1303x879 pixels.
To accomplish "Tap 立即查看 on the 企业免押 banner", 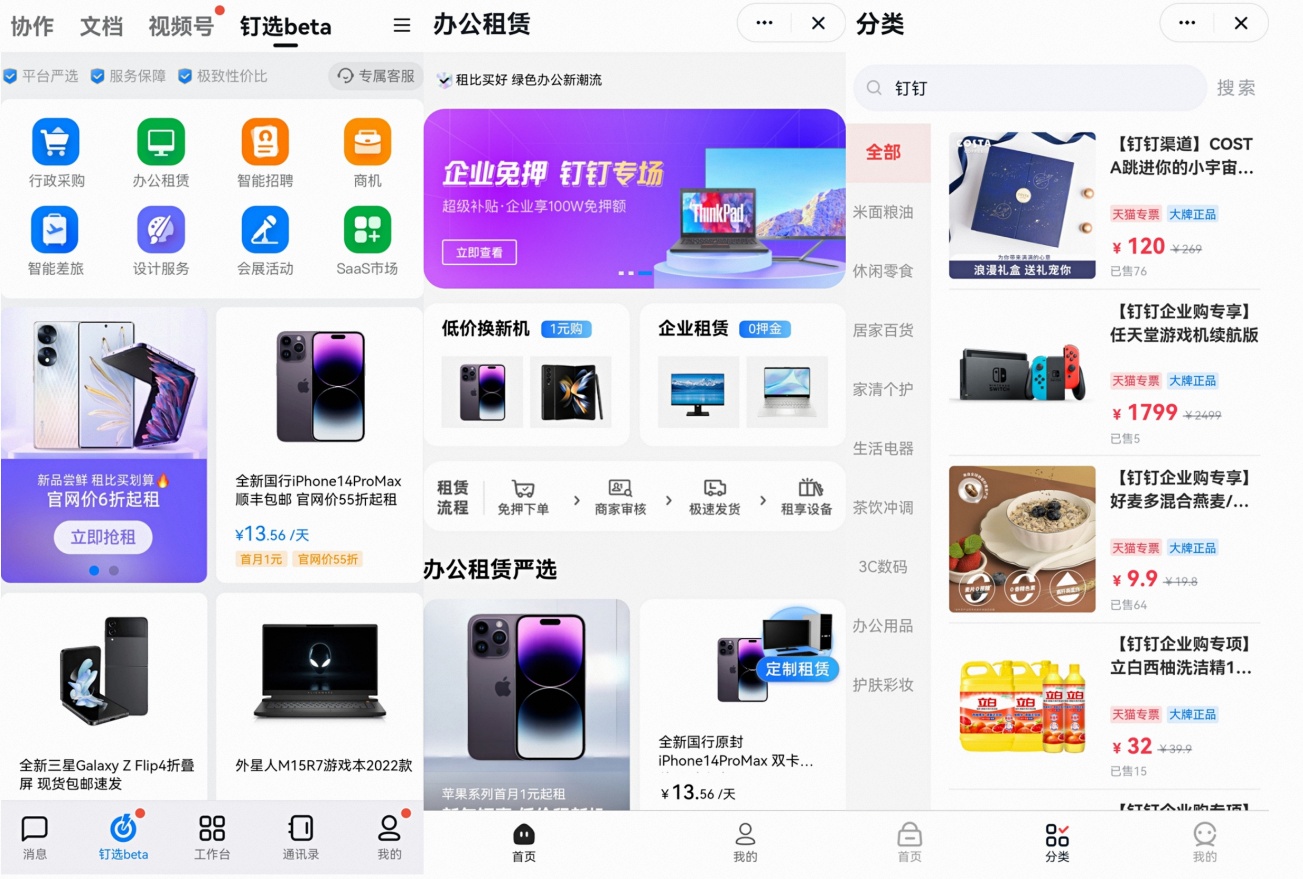I will pos(479,253).
